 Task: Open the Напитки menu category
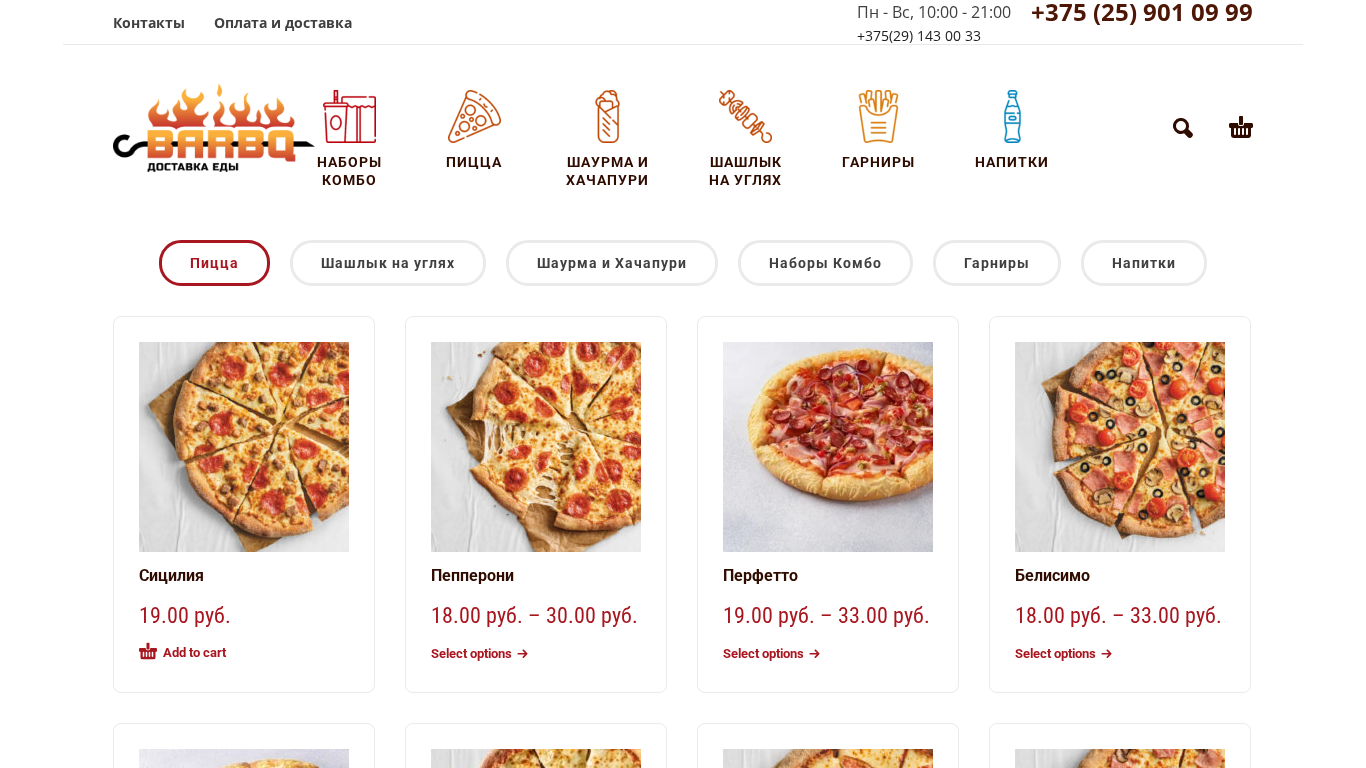pos(1012,131)
